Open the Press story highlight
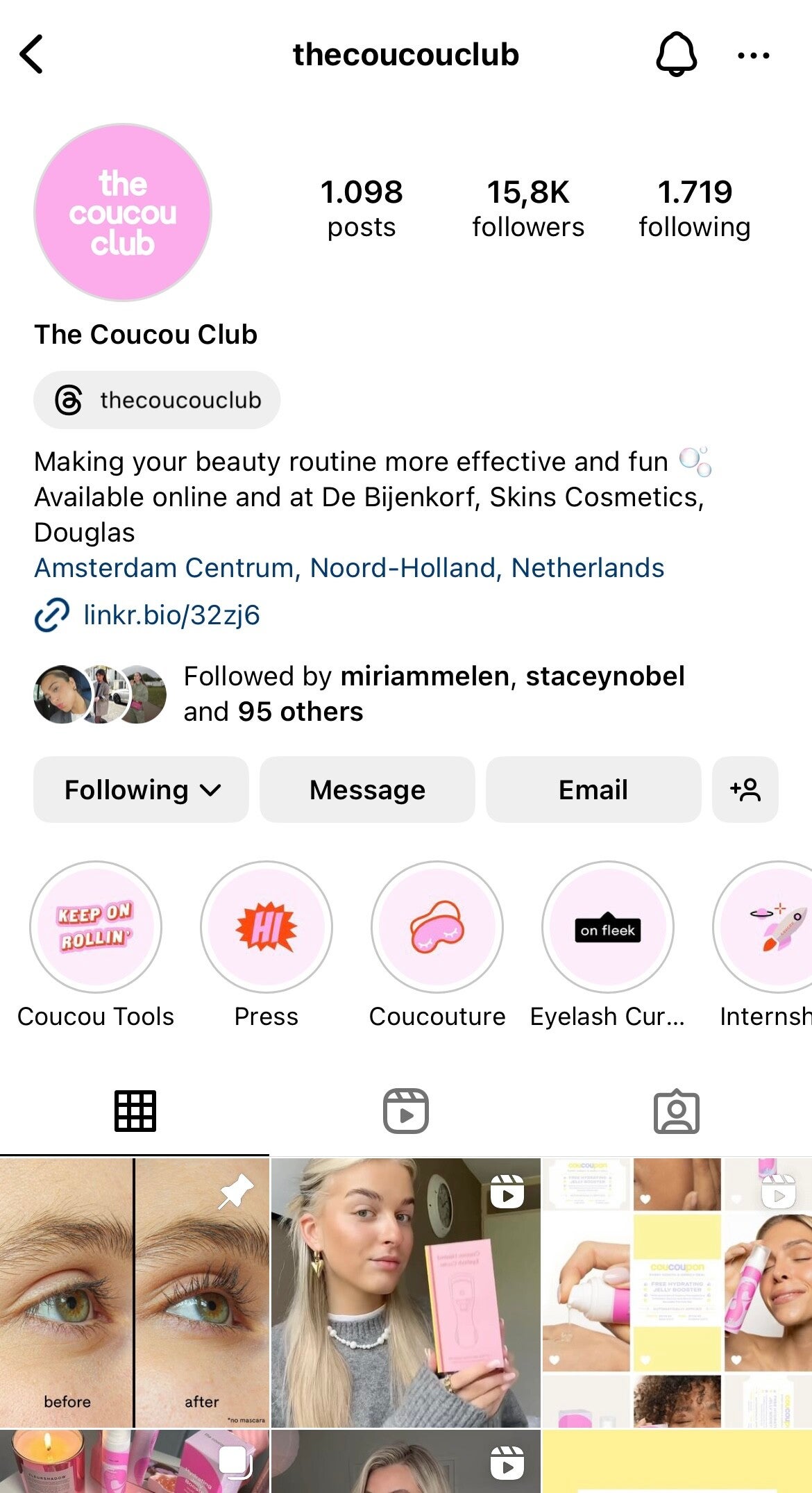Viewport: 812px width, 1493px height. click(267, 927)
